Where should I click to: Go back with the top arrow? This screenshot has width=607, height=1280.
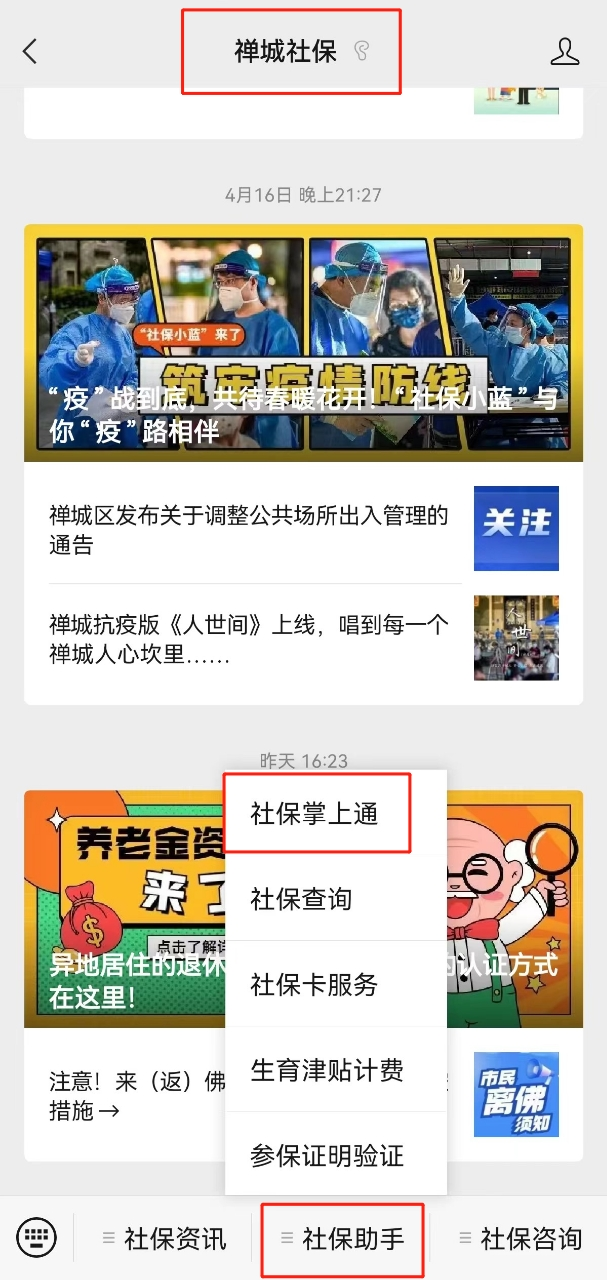tap(30, 51)
